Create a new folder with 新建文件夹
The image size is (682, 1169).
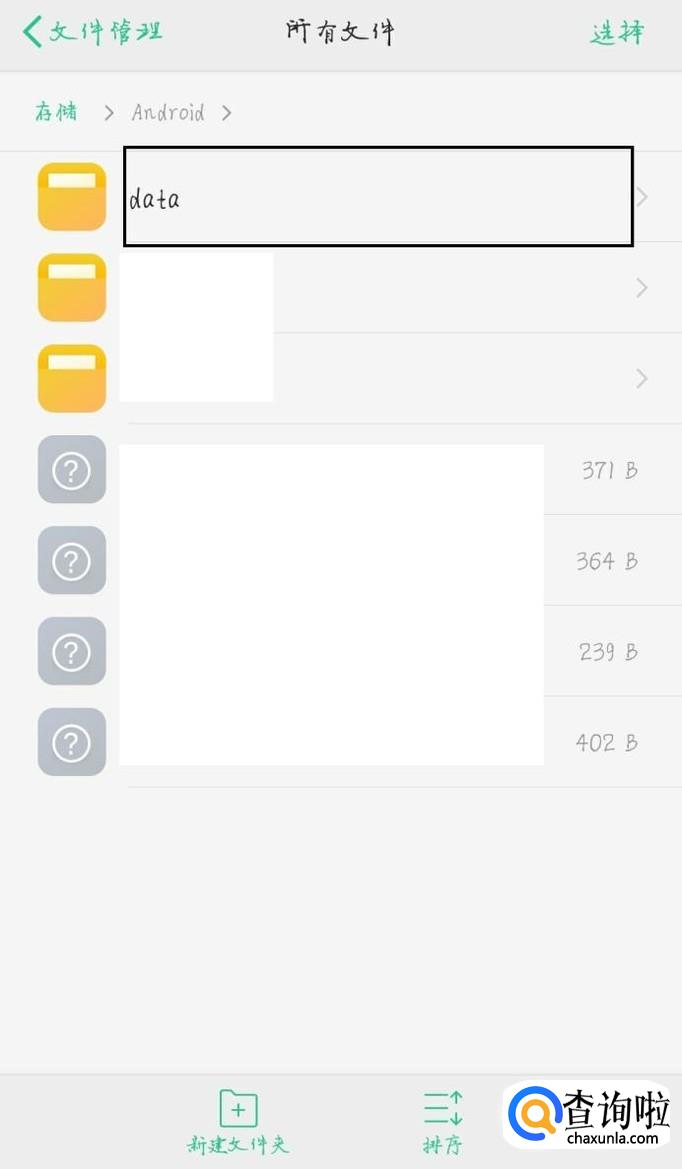click(x=238, y=1122)
